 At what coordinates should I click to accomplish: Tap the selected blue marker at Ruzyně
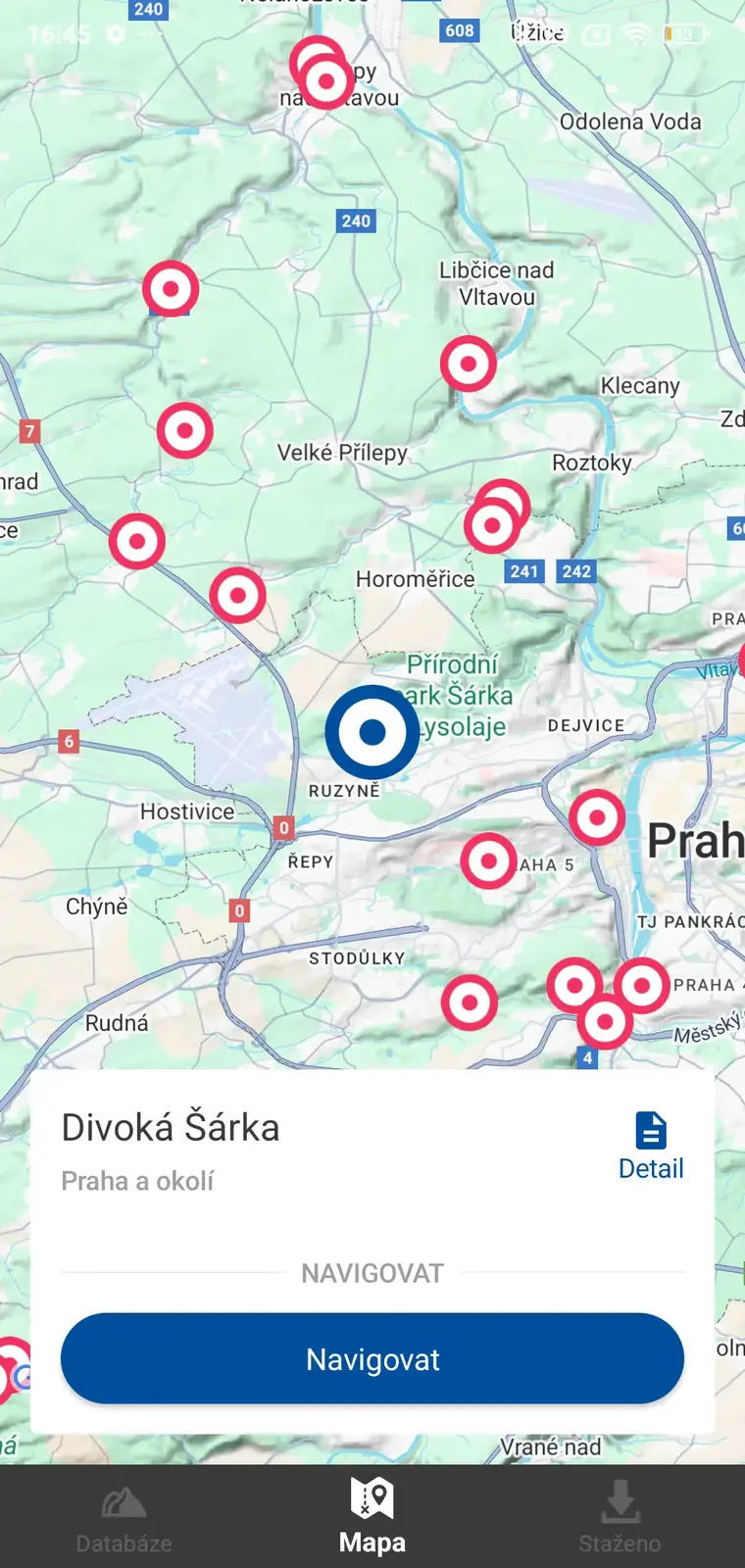[x=372, y=732]
